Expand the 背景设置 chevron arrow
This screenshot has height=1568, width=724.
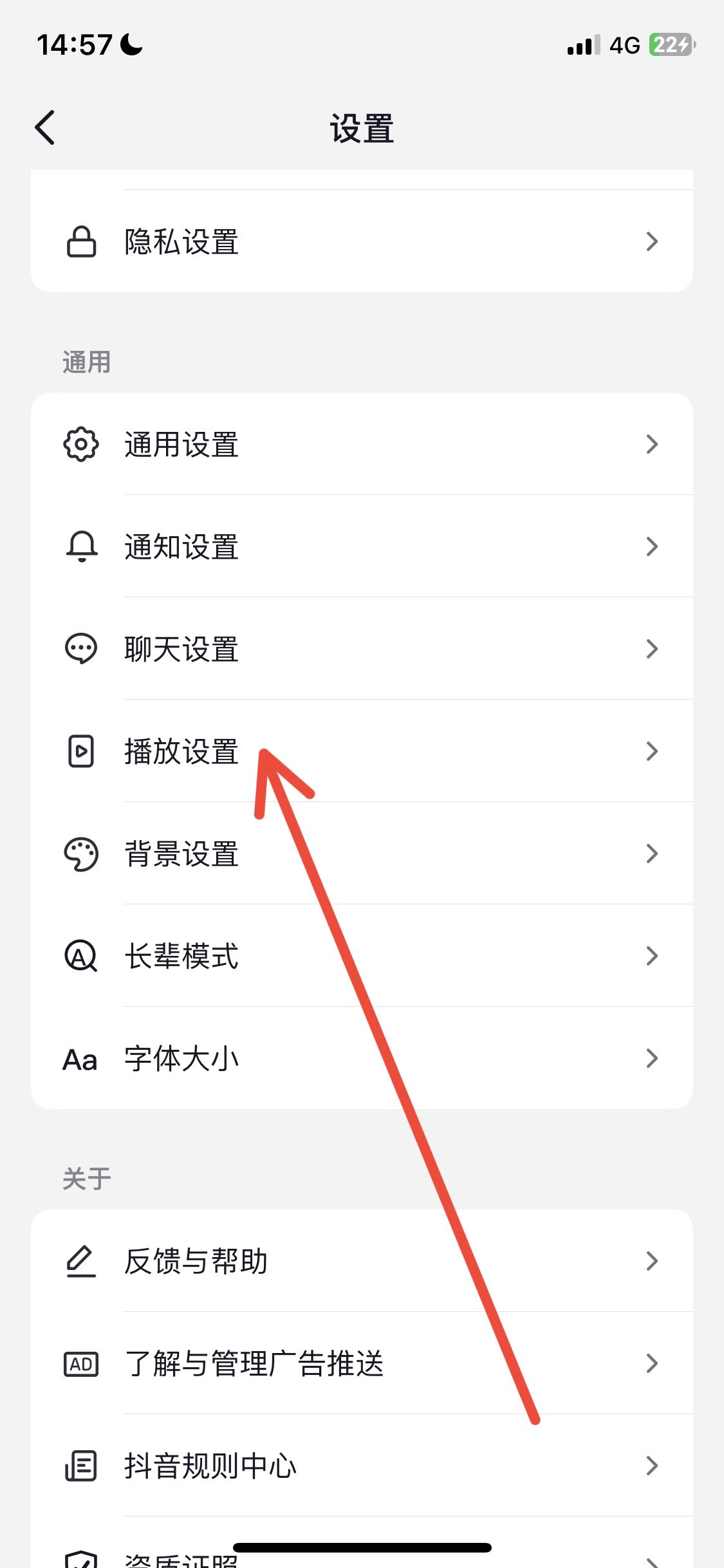point(652,854)
